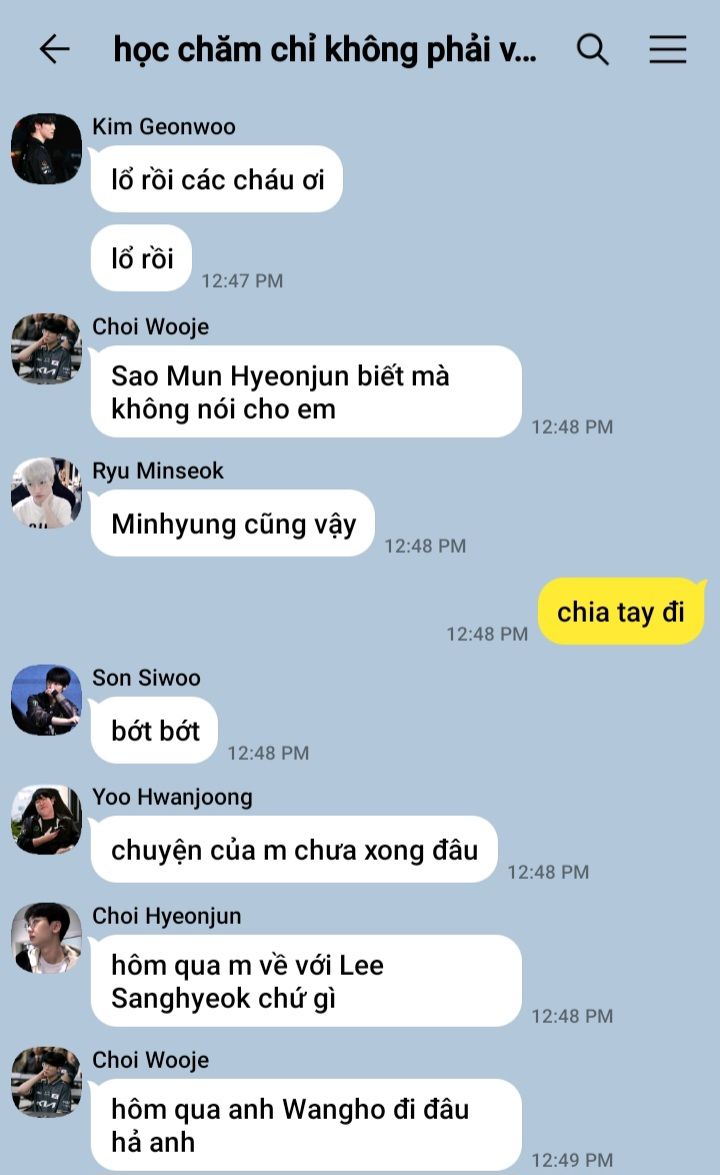The image size is (720, 1175).
Task: Go back from this group chat
Action: coord(55,50)
